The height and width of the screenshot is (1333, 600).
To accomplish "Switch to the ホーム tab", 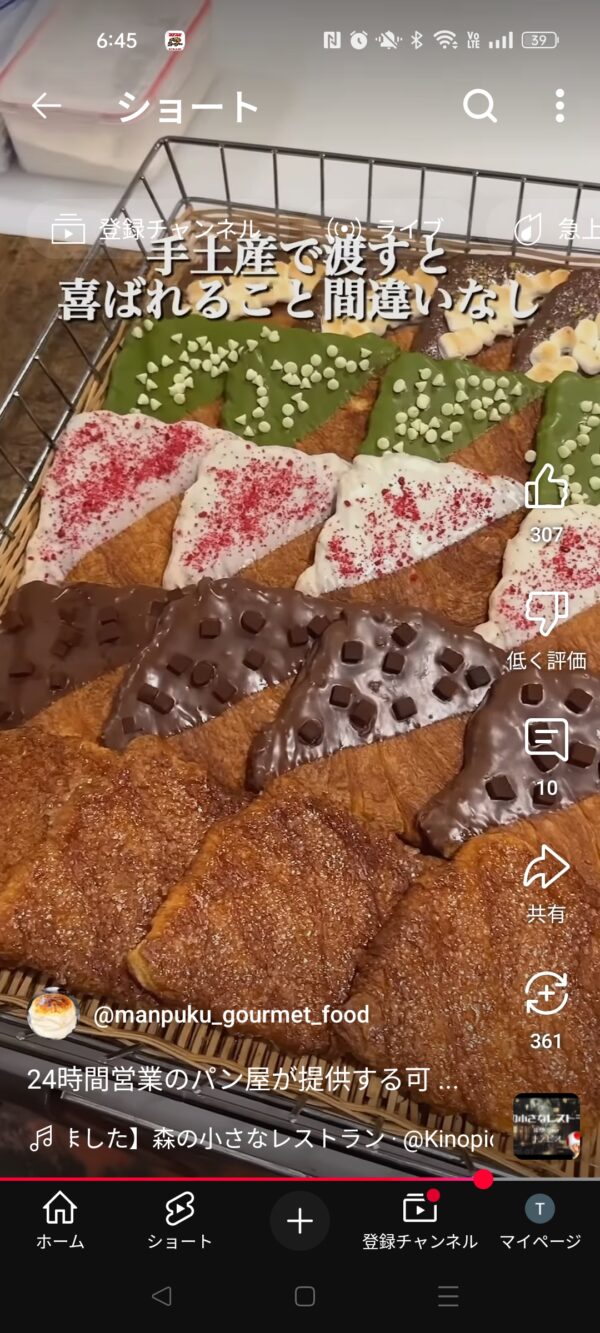I will [60, 1221].
